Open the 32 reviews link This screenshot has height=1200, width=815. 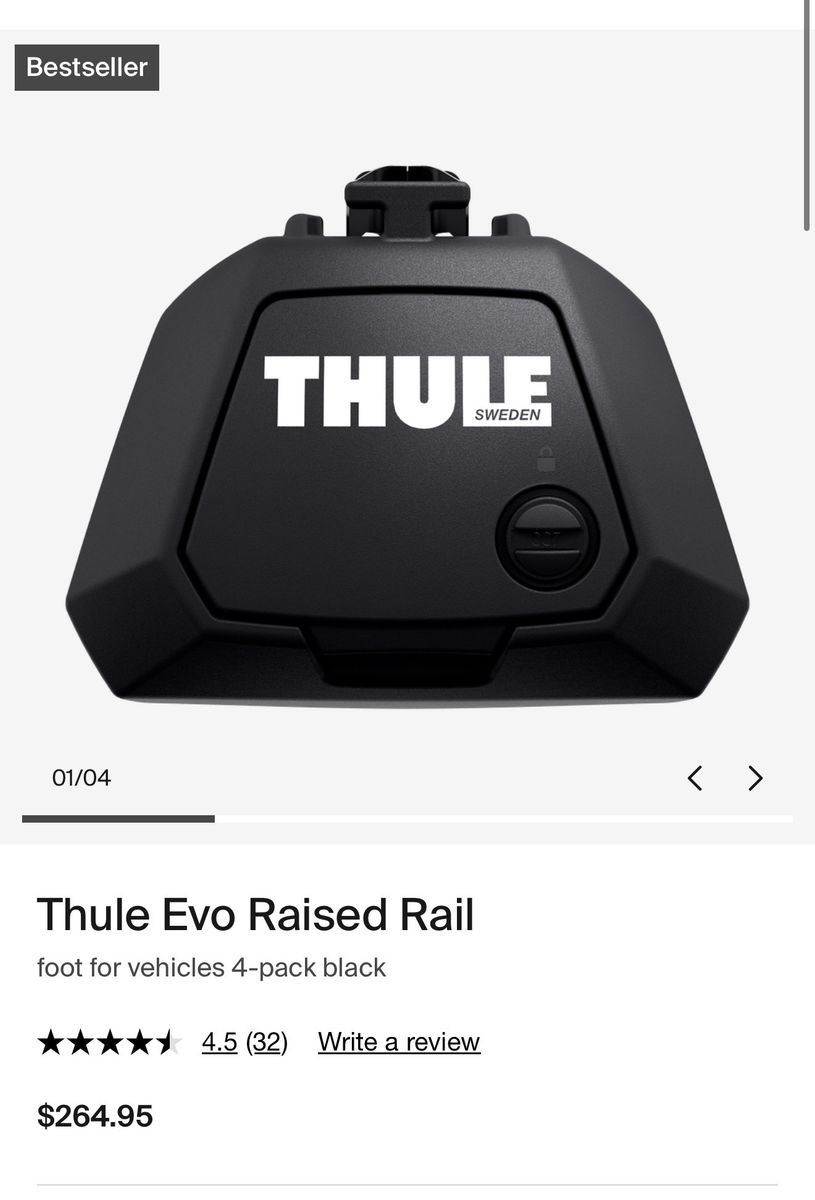coord(267,1042)
